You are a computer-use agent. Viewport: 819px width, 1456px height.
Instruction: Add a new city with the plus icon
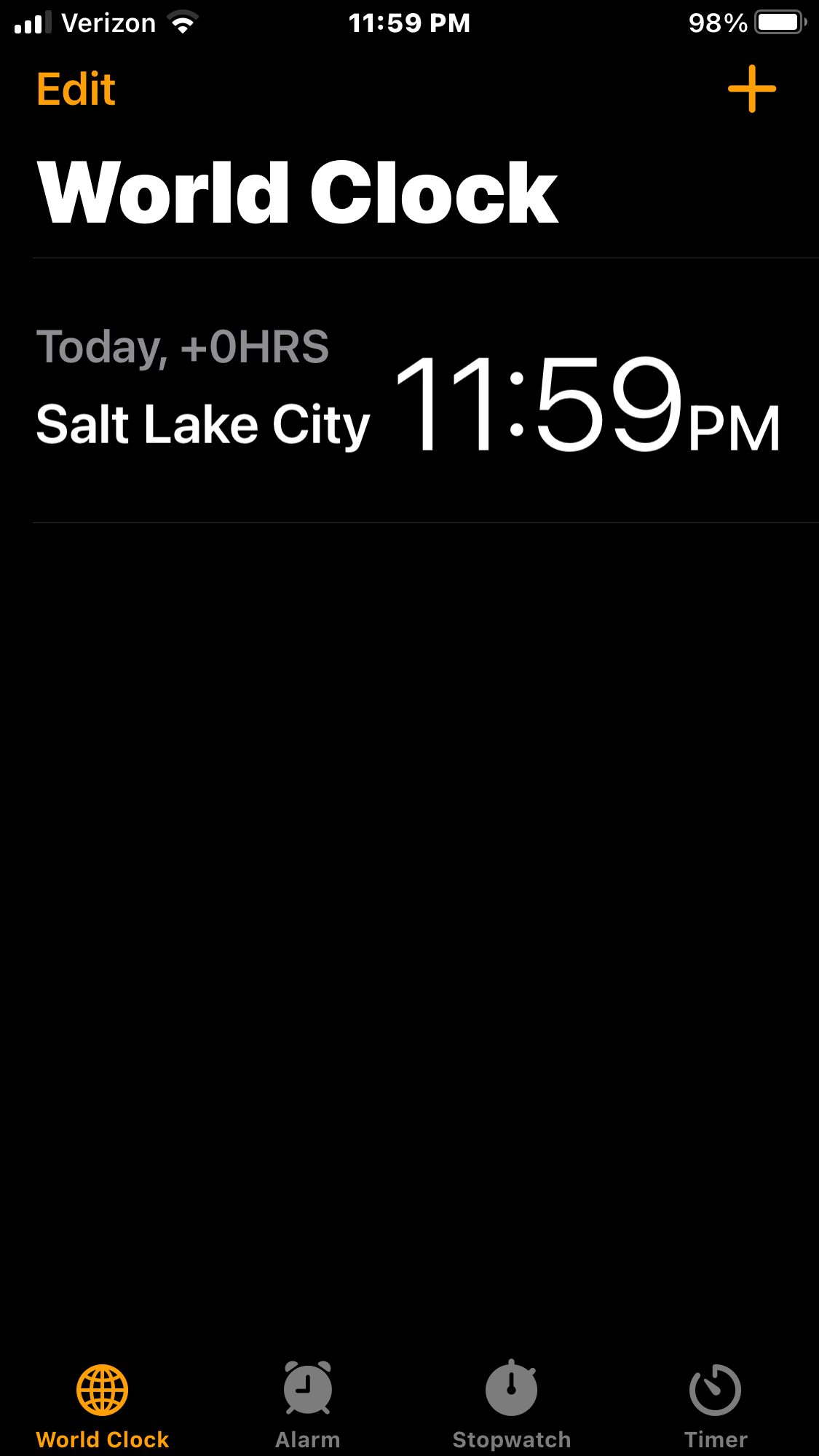pos(751,89)
